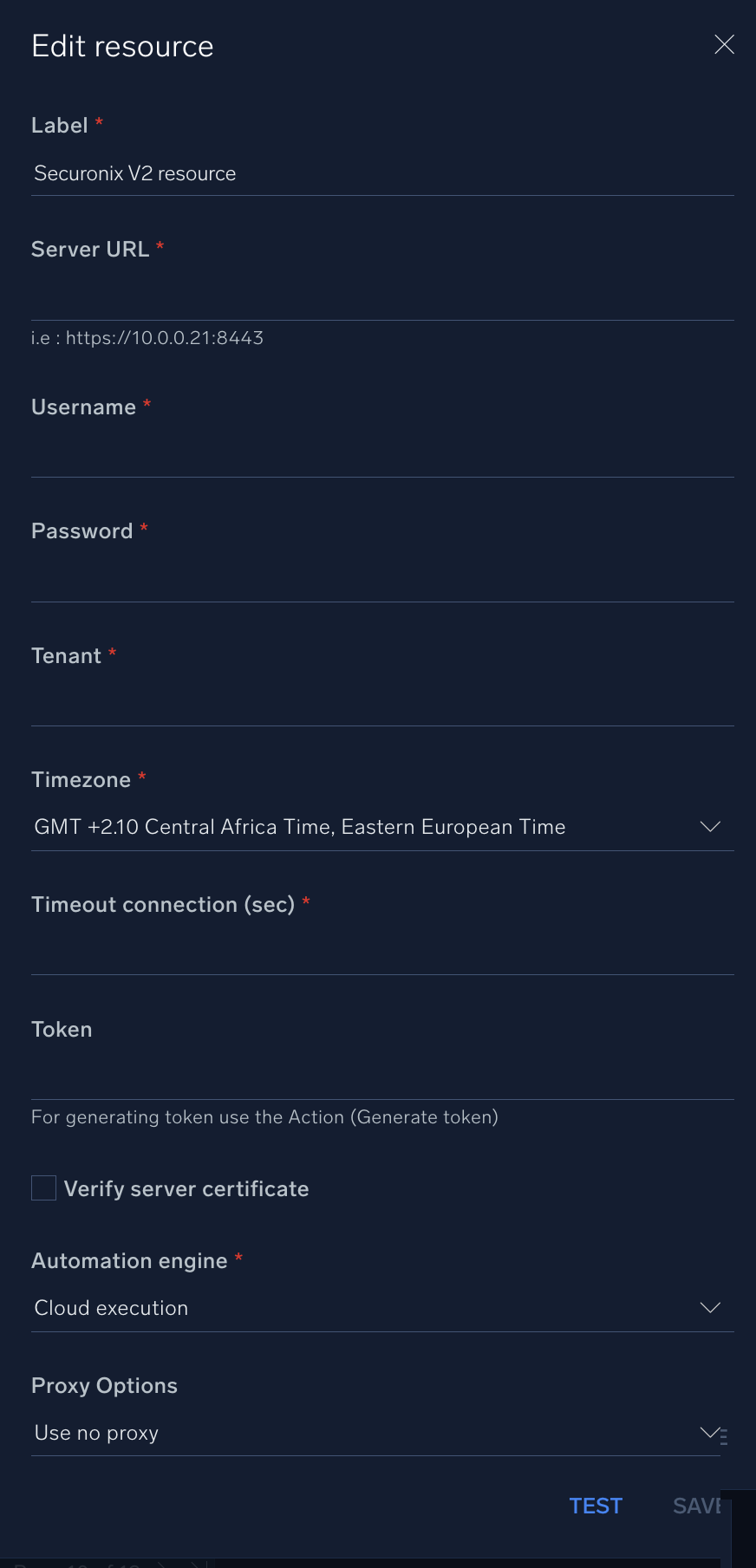Select the Timeout connection field
This screenshot has height=1568, width=756.
click(x=381, y=953)
